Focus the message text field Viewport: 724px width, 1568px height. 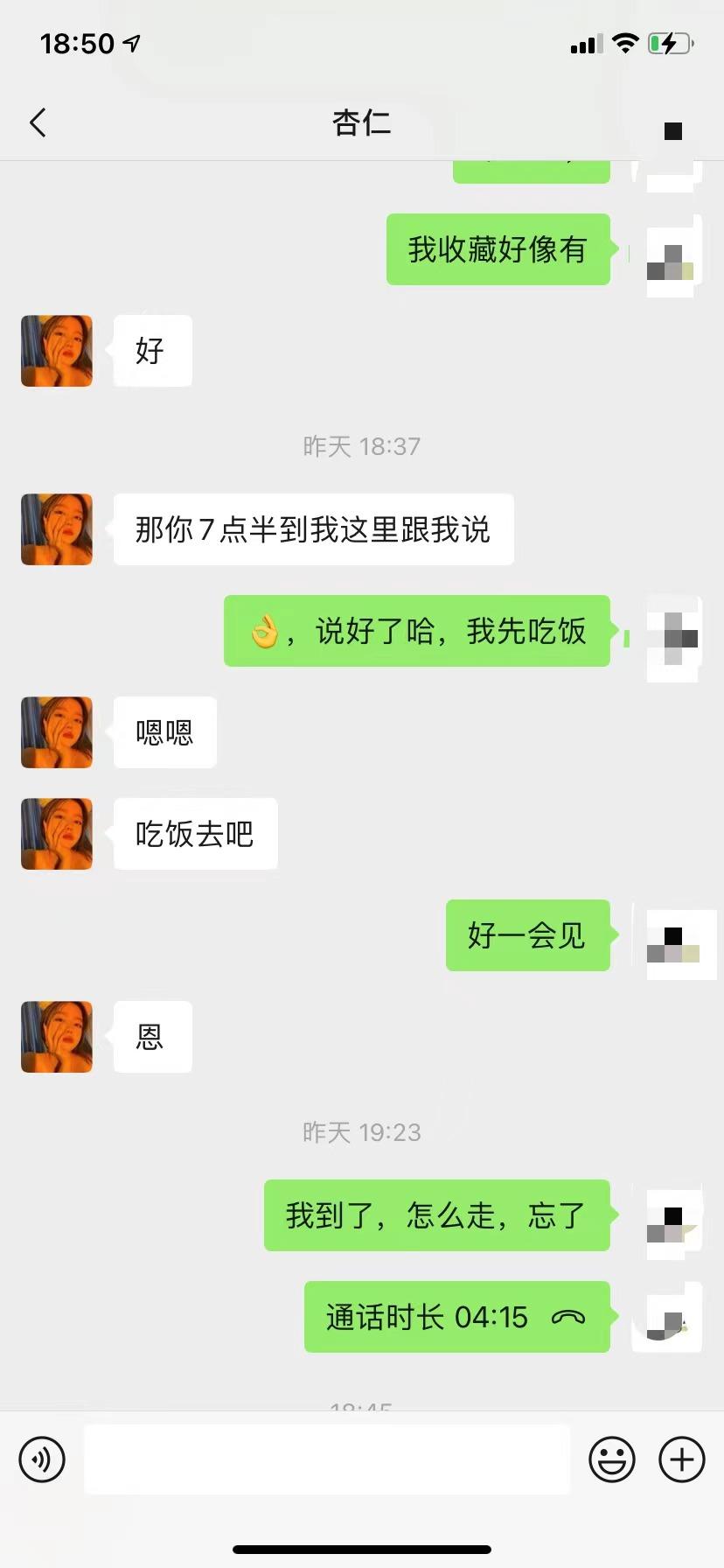327,1459
